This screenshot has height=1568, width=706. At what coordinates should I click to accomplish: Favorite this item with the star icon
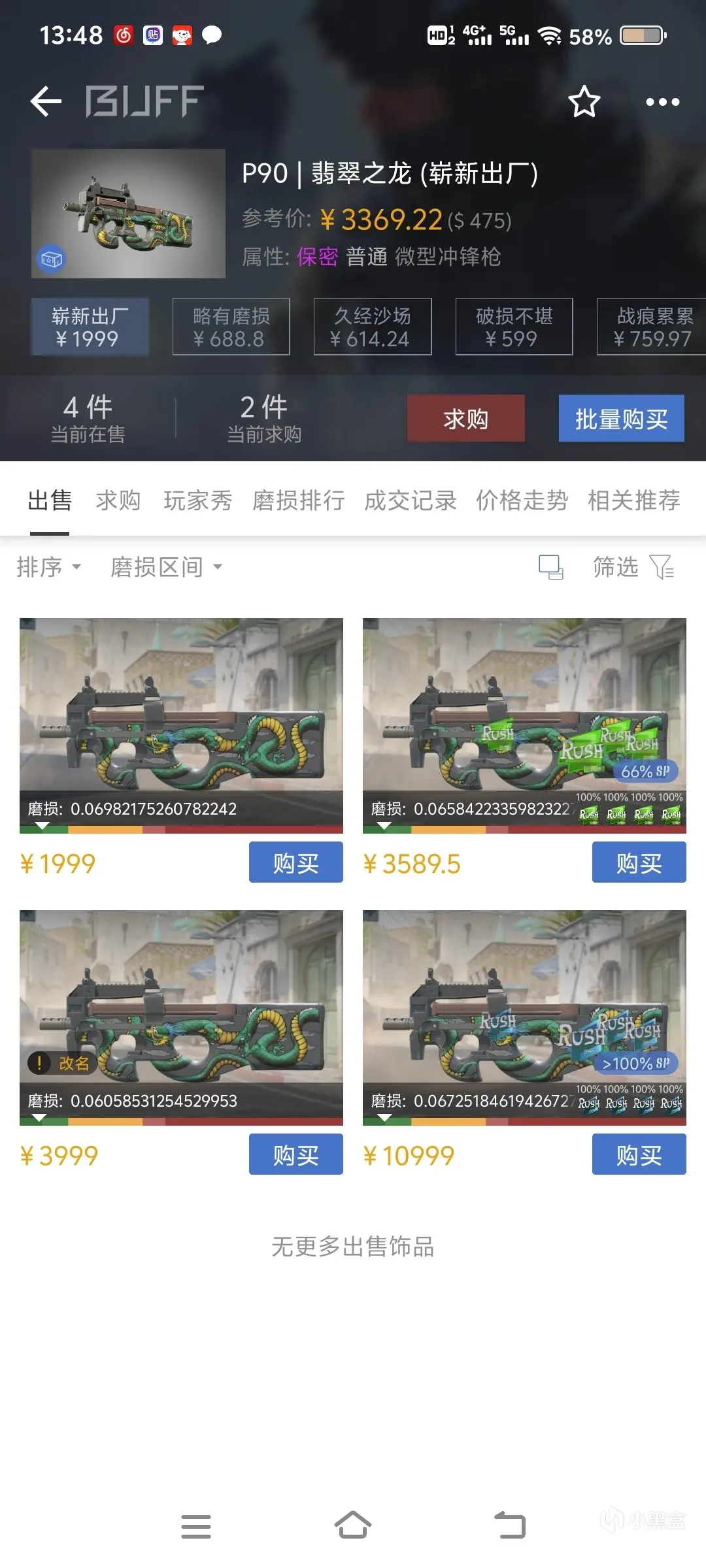(584, 101)
